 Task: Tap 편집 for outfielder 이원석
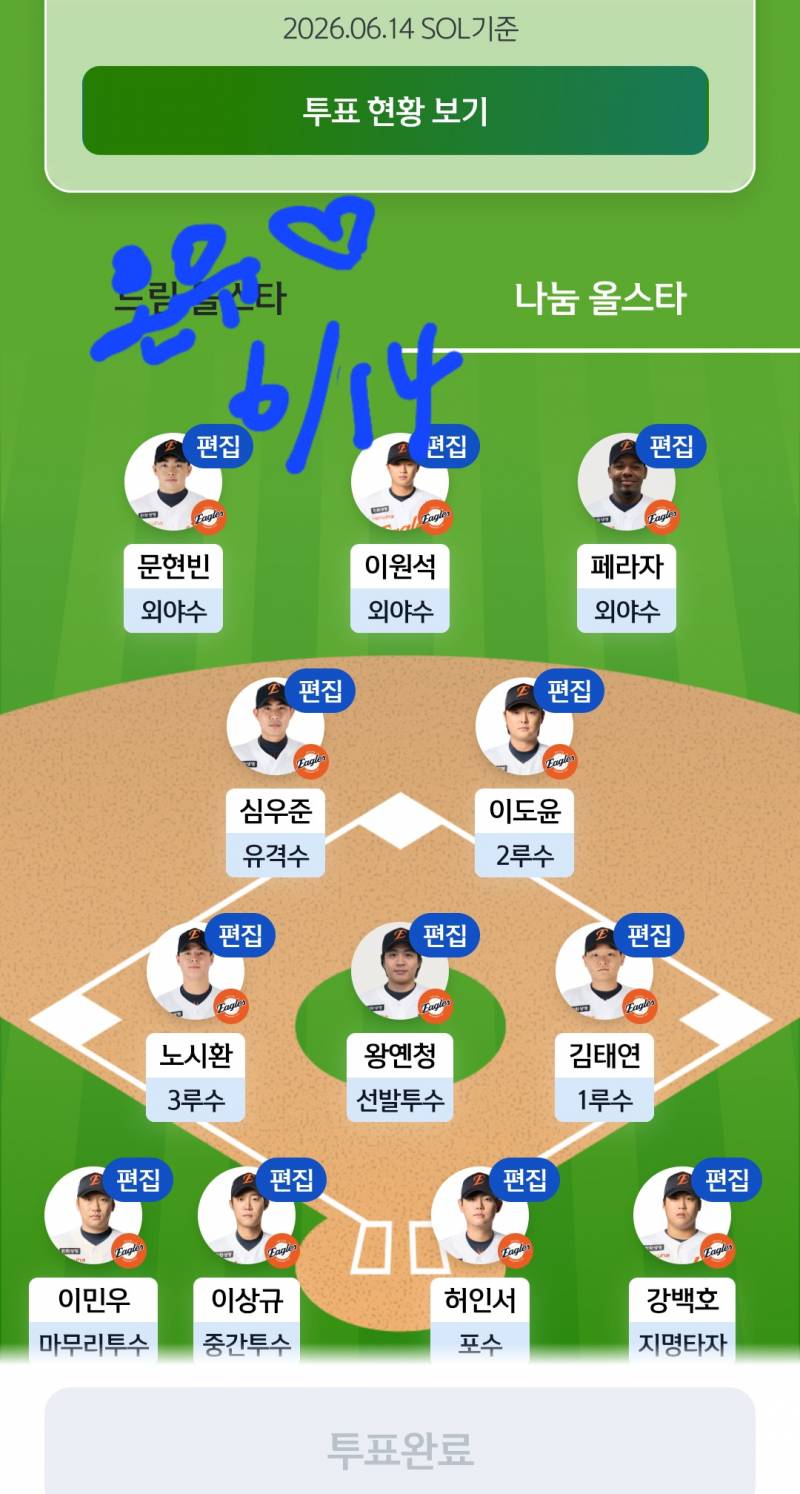coord(445,445)
